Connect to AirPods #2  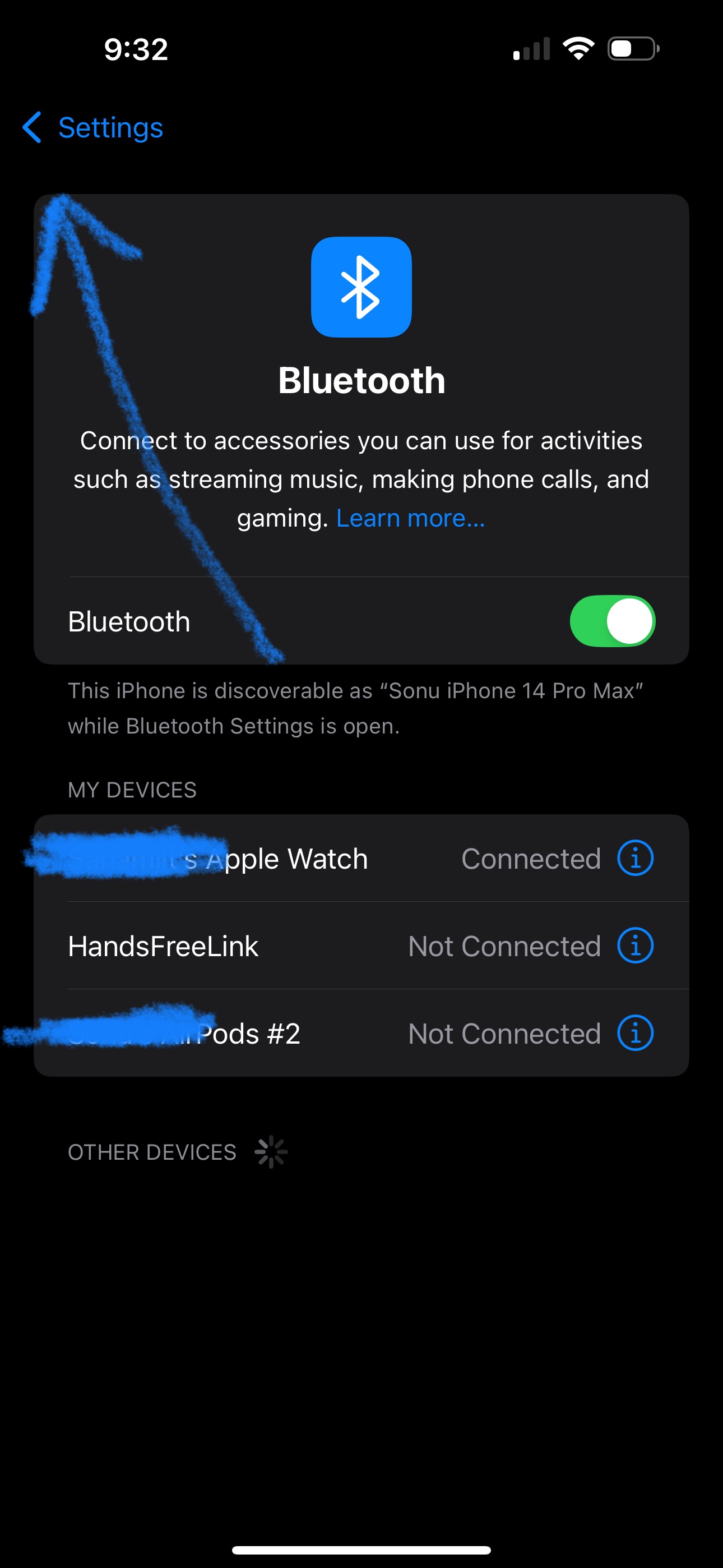[x=243, y=1034]
